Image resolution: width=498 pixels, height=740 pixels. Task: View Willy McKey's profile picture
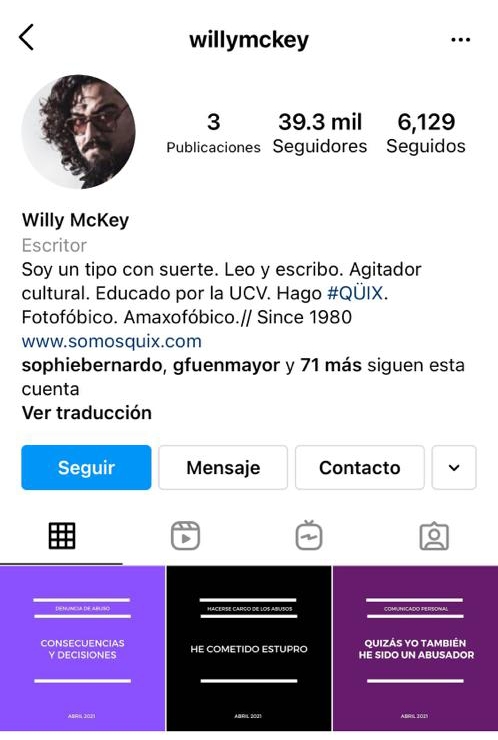click(x=78, y=132)
